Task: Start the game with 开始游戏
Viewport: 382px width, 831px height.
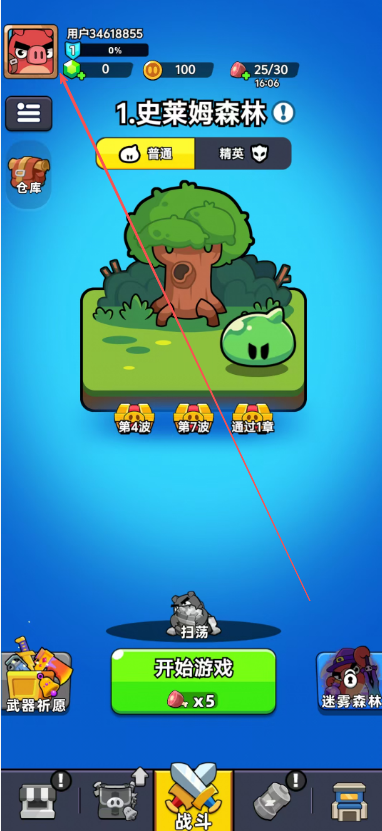Action: [x=193, y=682]
